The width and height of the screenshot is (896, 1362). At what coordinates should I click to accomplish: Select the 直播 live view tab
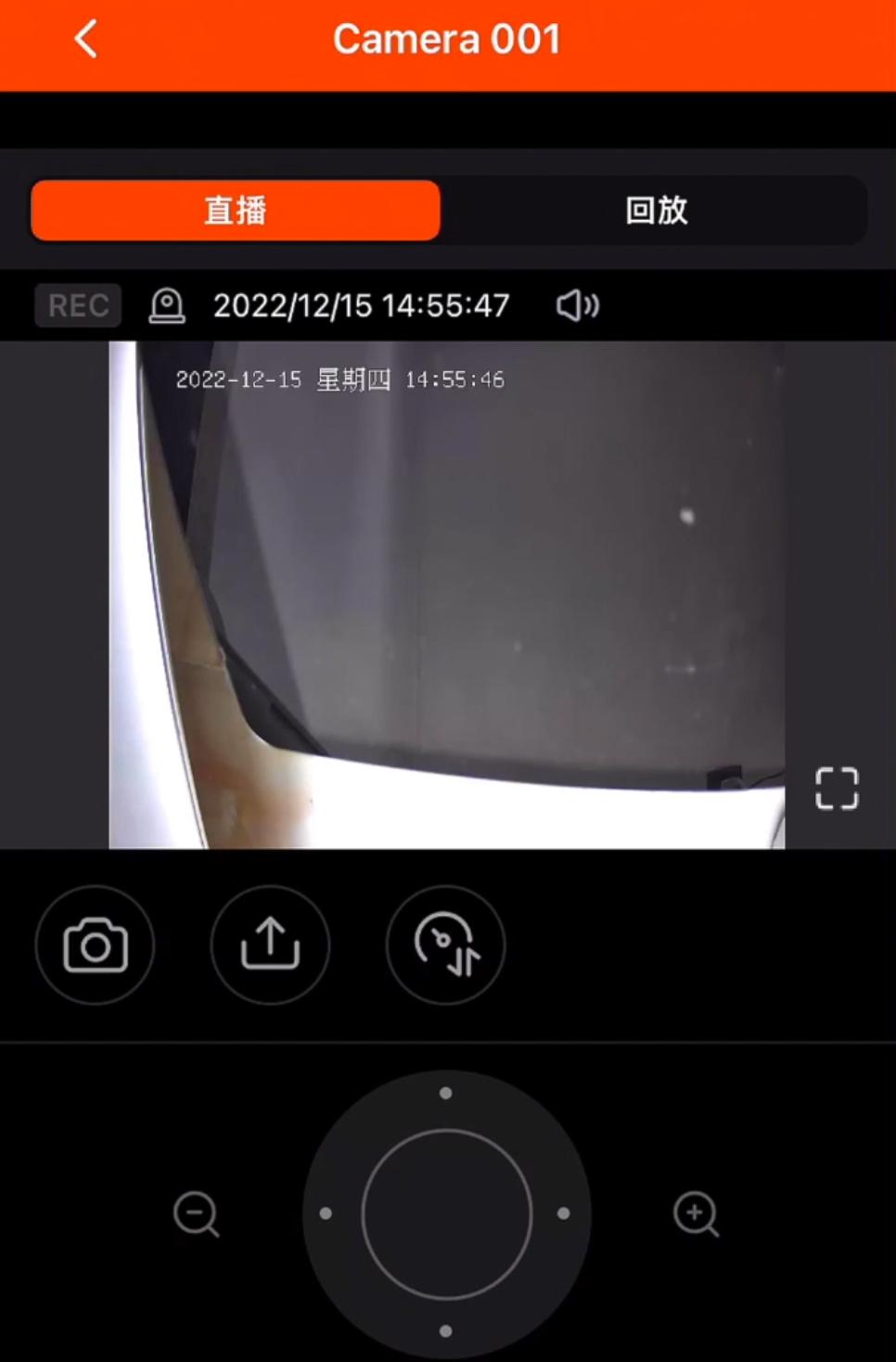tap(235, 211)
